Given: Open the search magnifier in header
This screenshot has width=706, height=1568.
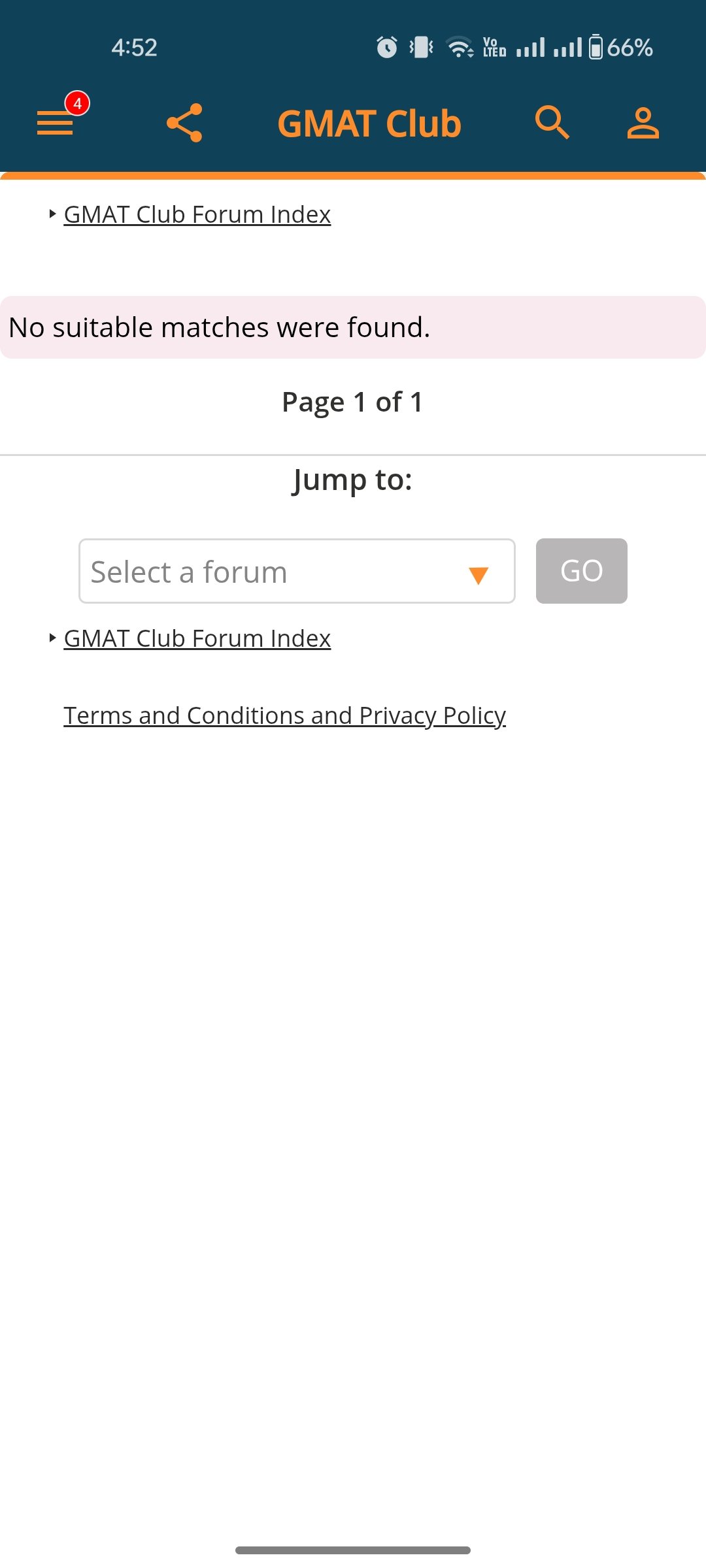Looking at the screenshot, I should click(x=552, y=122).
